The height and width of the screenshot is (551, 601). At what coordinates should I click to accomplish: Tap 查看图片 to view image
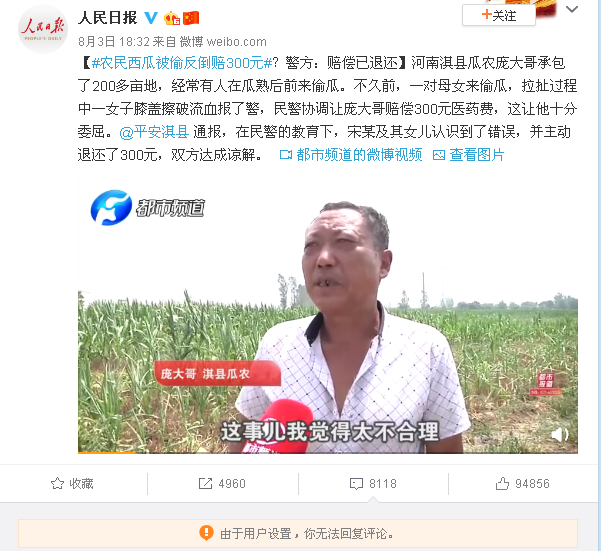[x=468, y=155]
